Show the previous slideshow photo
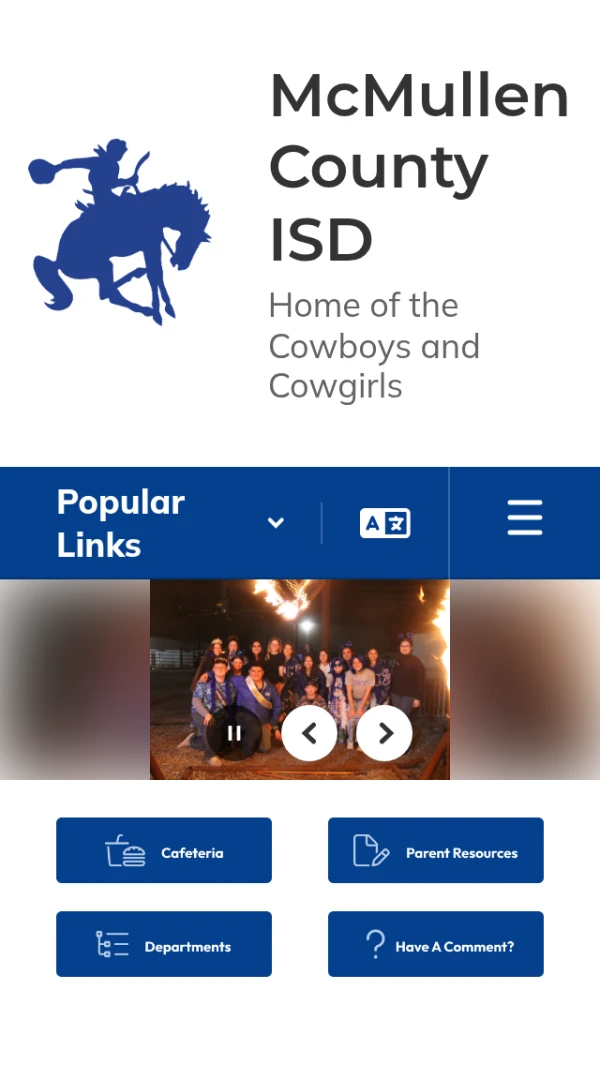 coord(309,733)
